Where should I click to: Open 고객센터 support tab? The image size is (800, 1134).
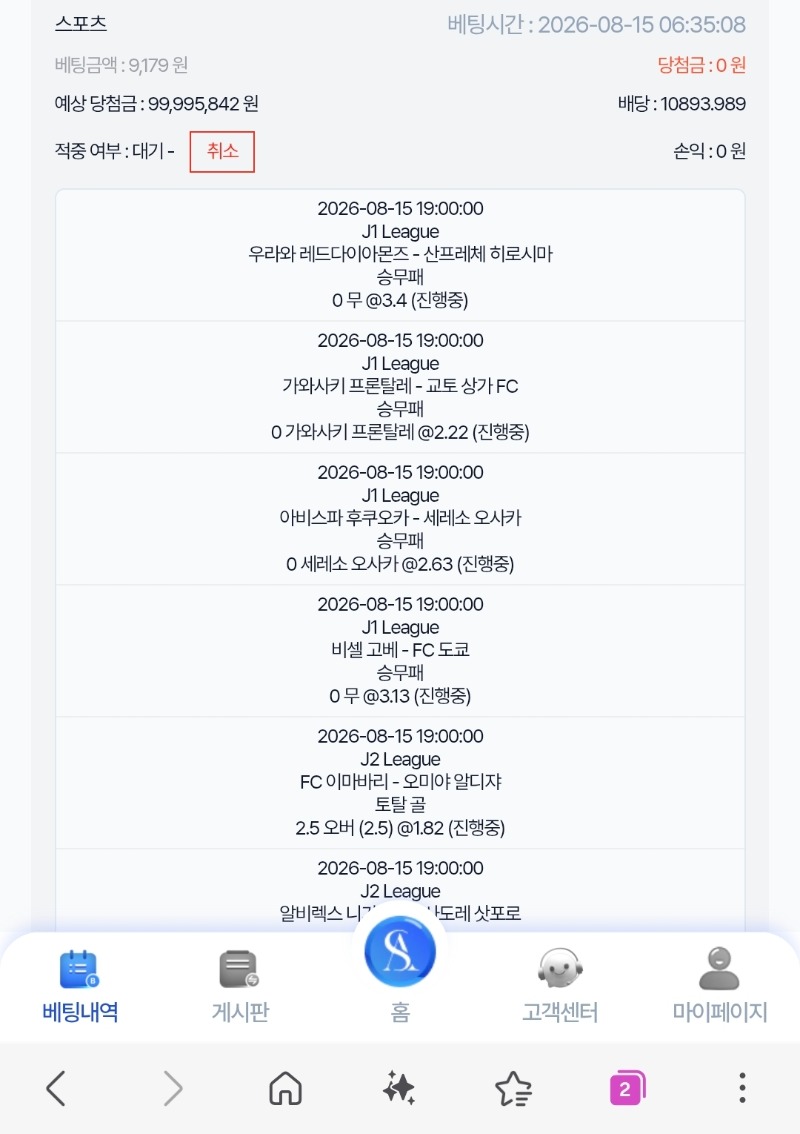(x=560, y=986)
